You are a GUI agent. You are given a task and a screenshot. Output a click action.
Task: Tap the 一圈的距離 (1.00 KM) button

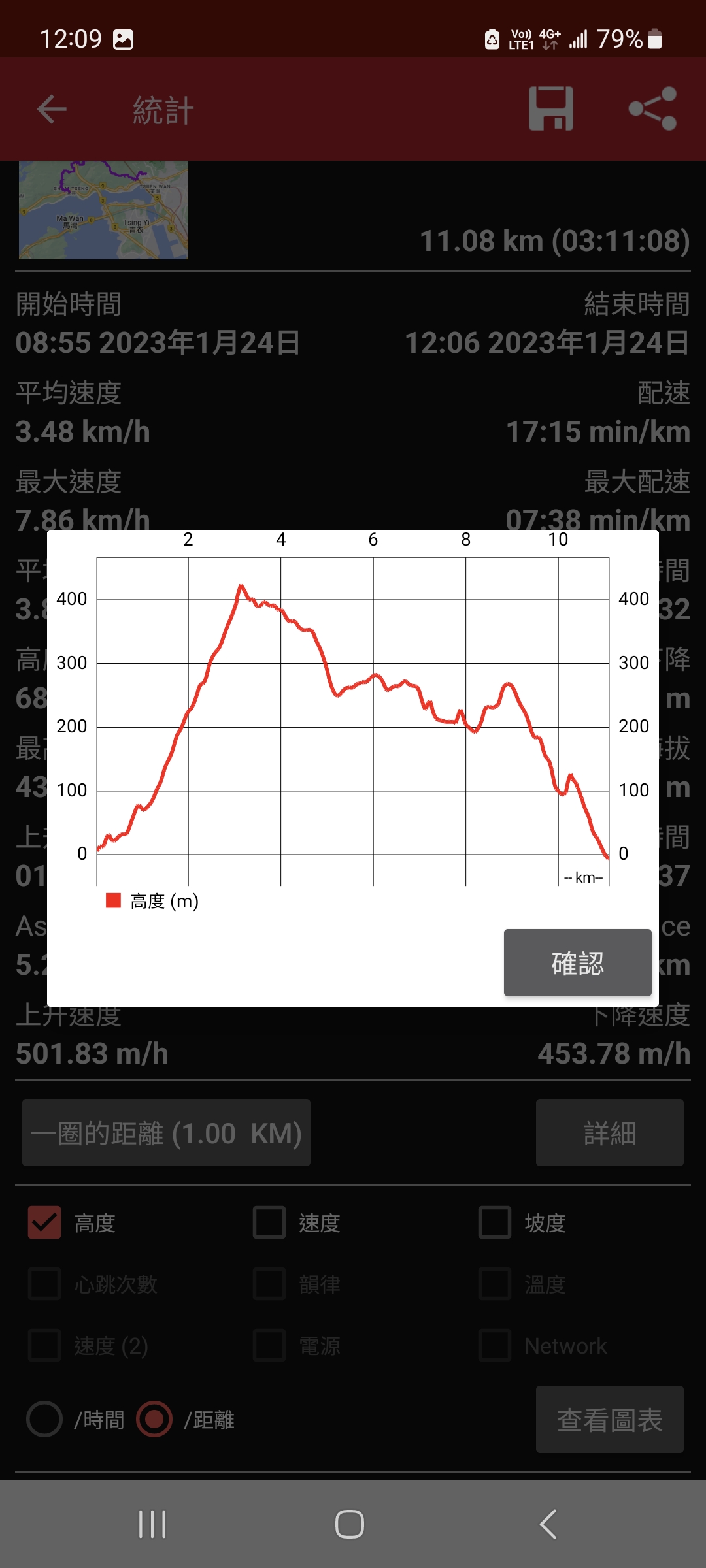(166, 1133)
